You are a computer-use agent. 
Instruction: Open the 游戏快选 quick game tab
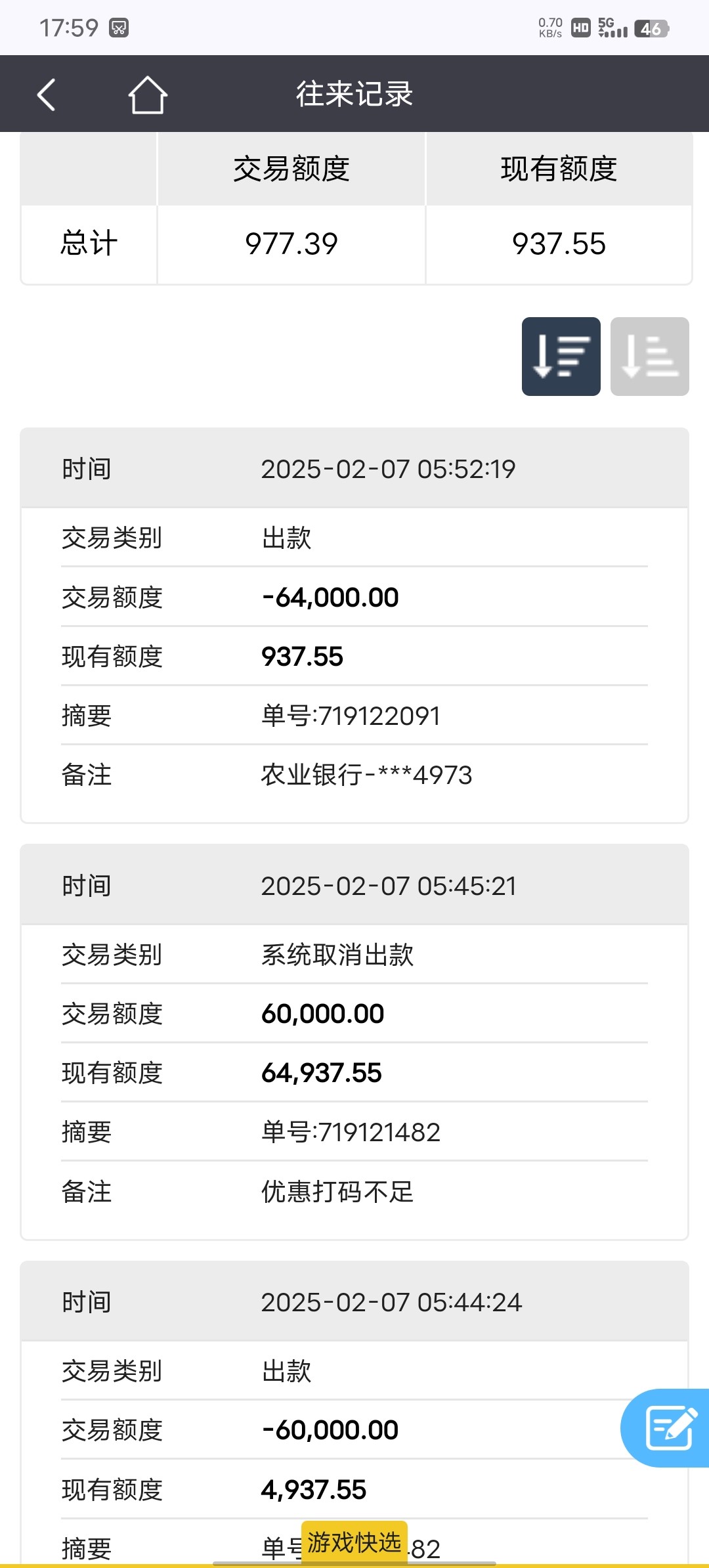[354, 1542]
